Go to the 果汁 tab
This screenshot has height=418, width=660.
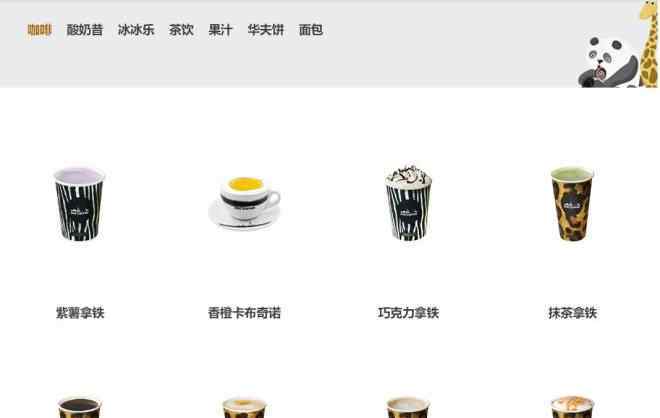220,30
